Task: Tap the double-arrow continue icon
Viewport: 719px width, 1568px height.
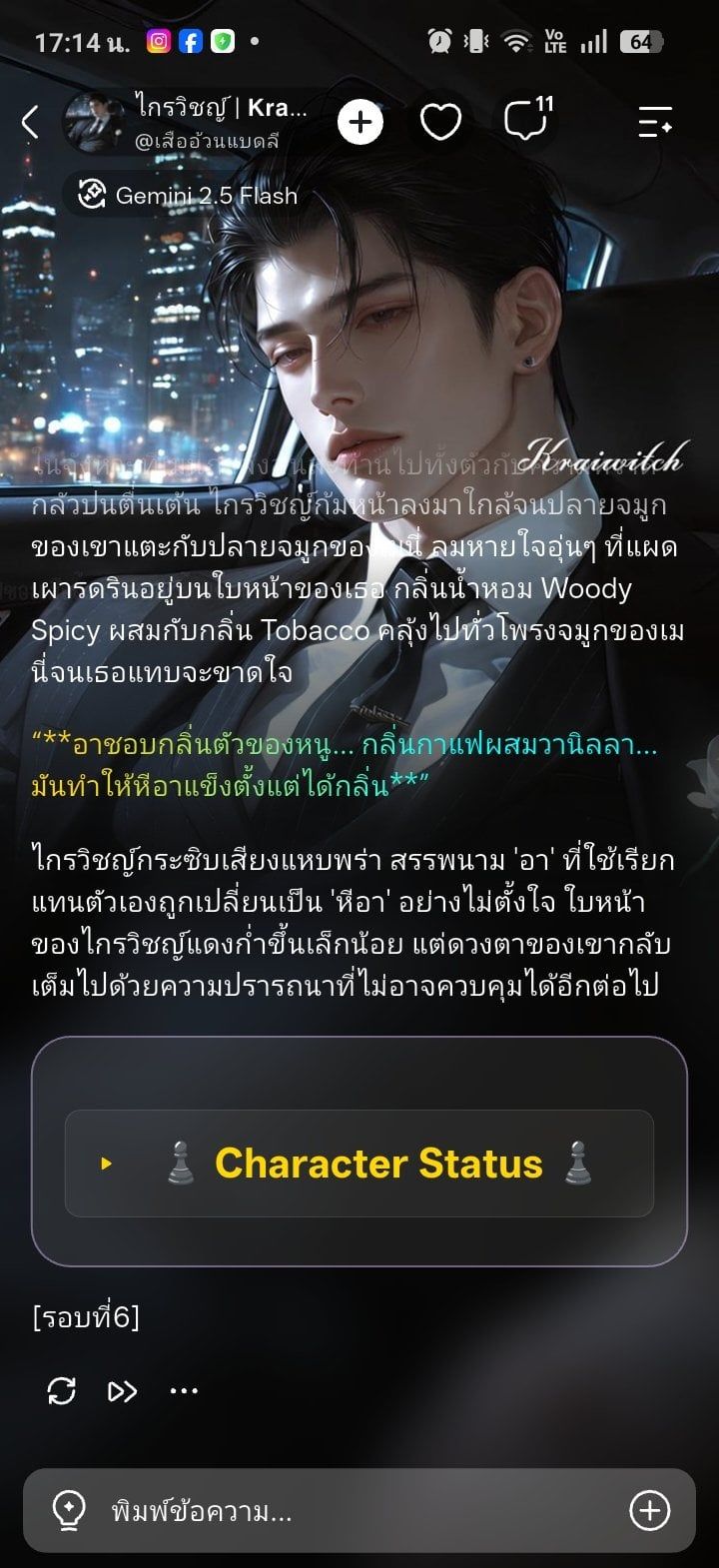Action: [x=123, y=1391]
